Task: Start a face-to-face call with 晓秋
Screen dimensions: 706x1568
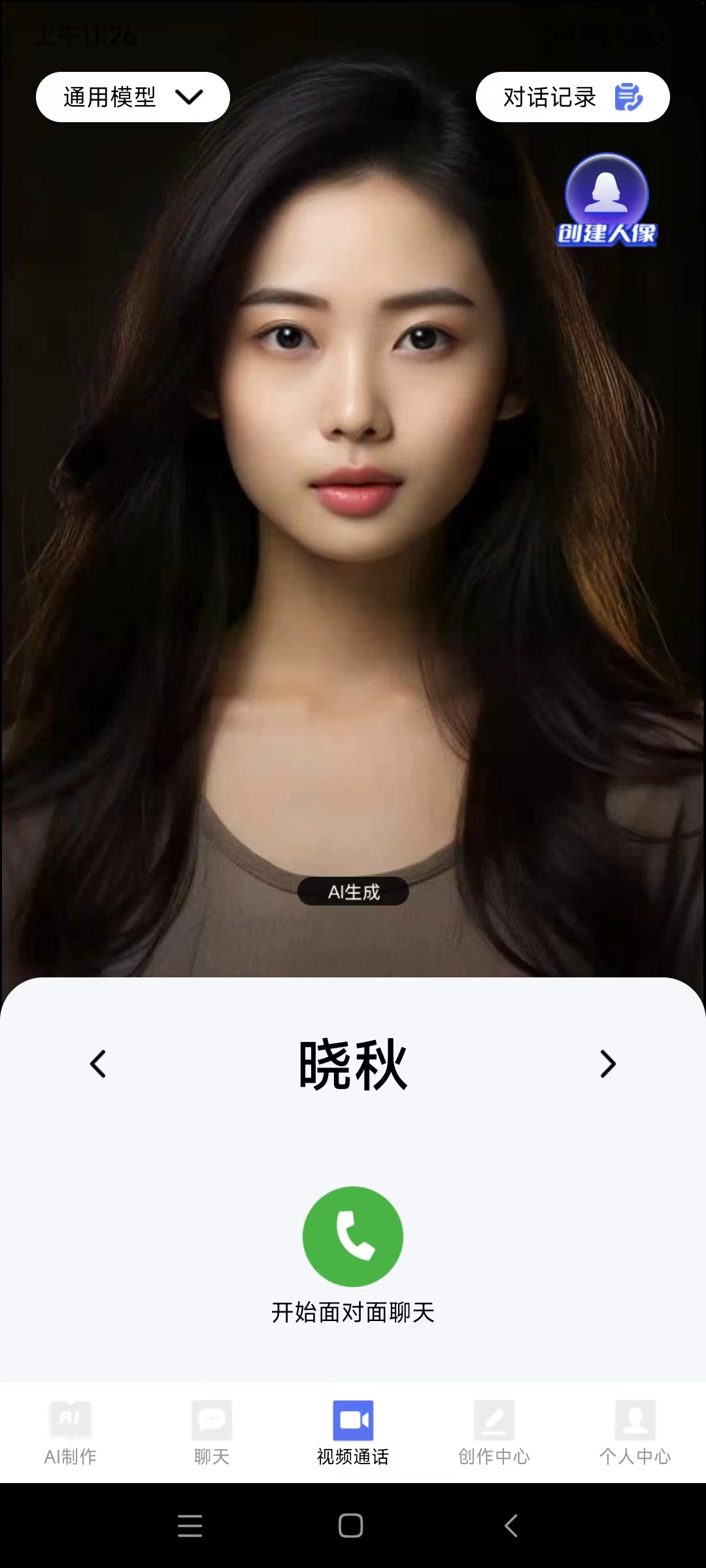Action: pos(353,1237)
